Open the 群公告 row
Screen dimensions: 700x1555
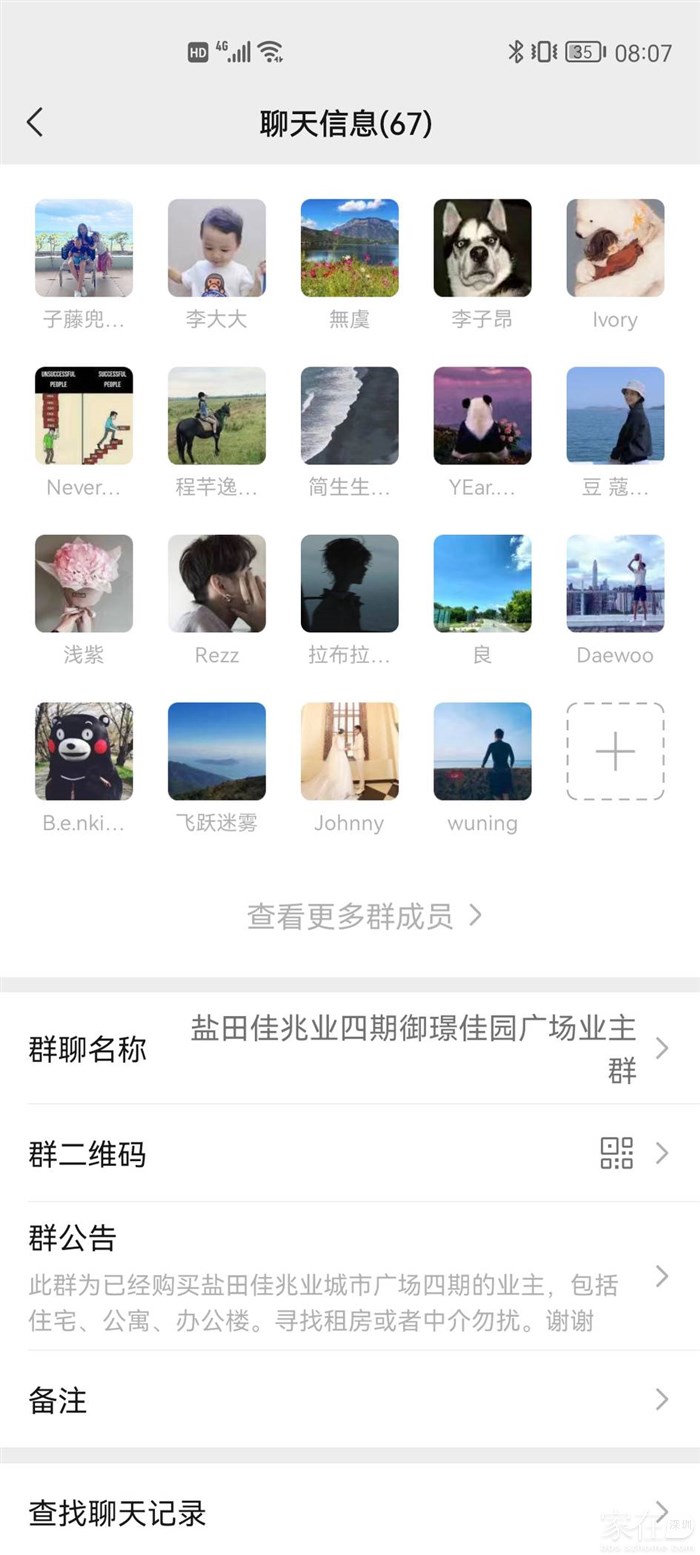350,1278
